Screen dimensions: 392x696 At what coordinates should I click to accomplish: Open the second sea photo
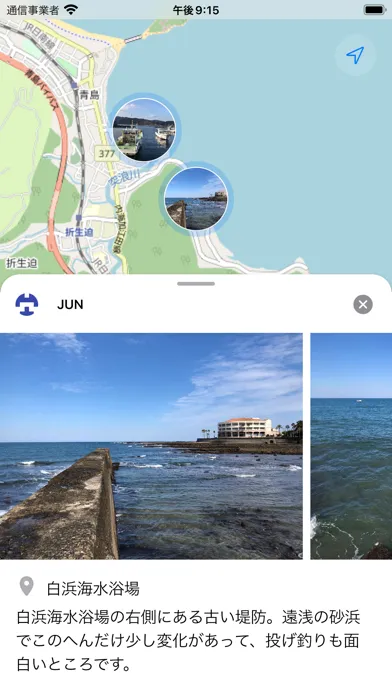click(x=351, y=446)
